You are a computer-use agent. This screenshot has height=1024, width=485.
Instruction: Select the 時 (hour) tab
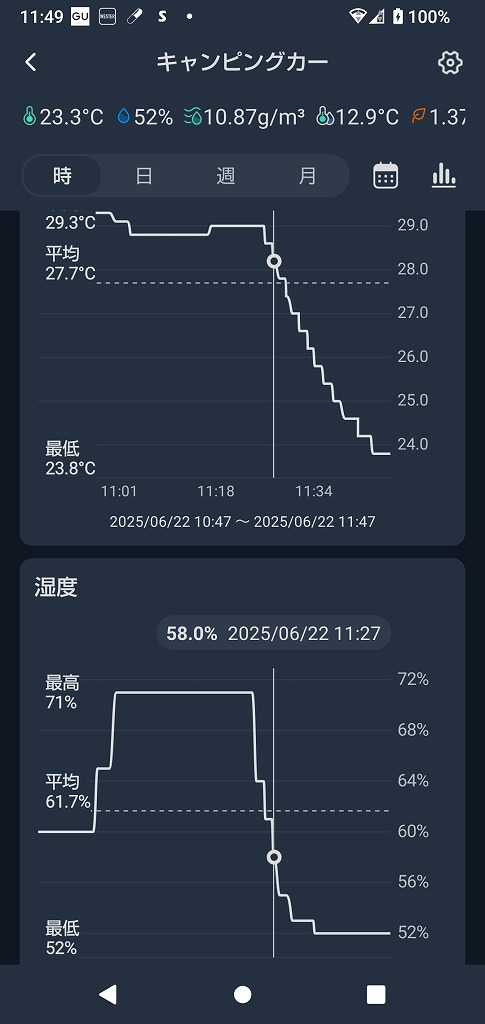(63, 176)
